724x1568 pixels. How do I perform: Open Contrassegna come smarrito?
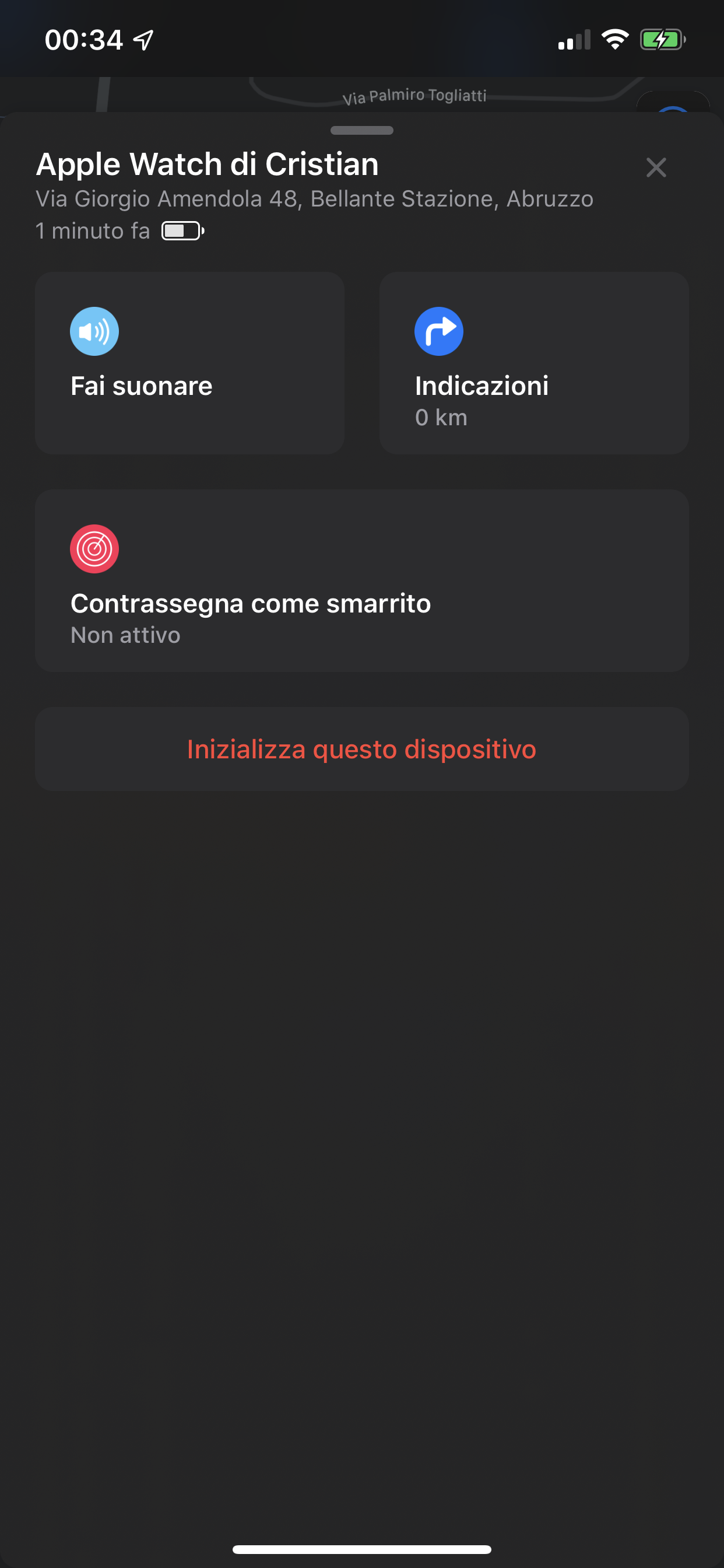point(362,580)
